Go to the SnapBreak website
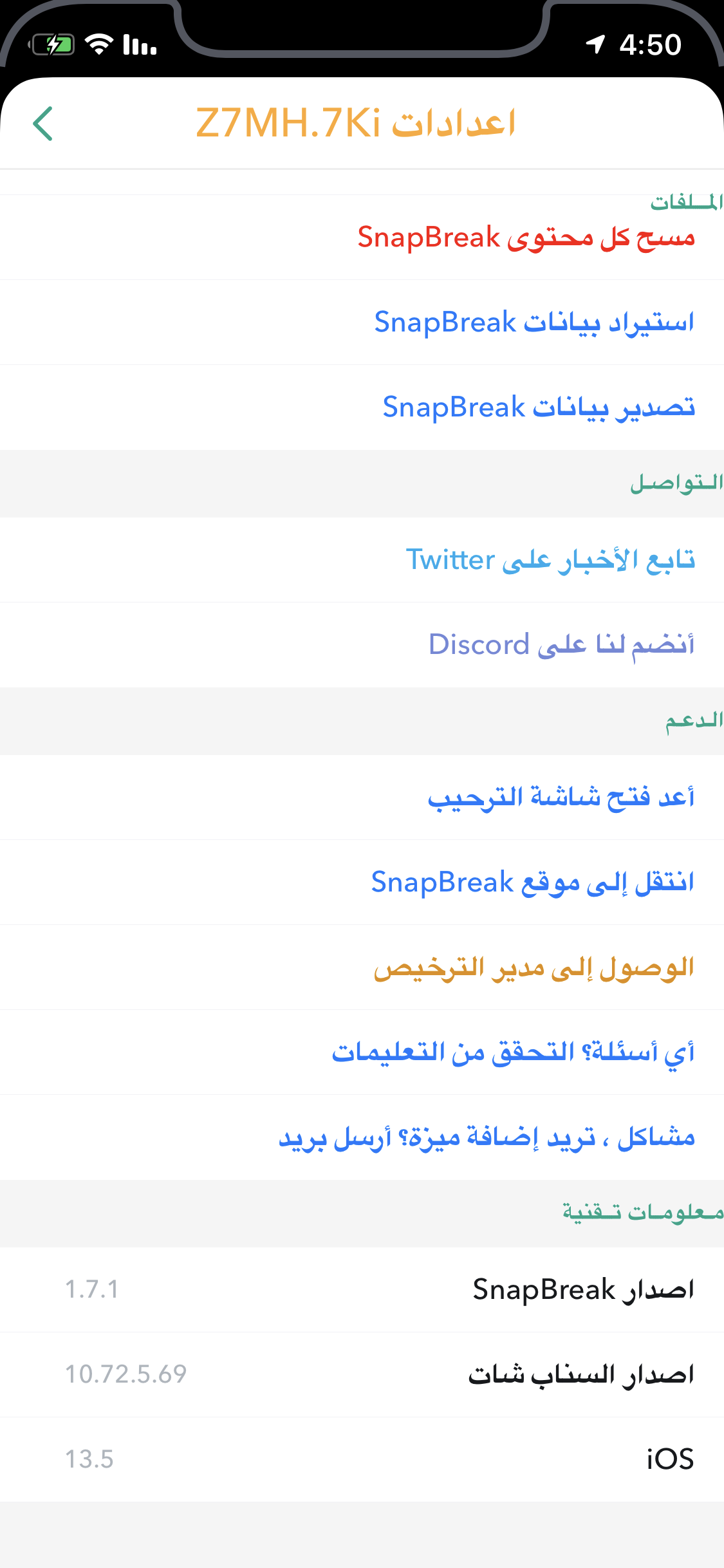 tap(532, 882)
